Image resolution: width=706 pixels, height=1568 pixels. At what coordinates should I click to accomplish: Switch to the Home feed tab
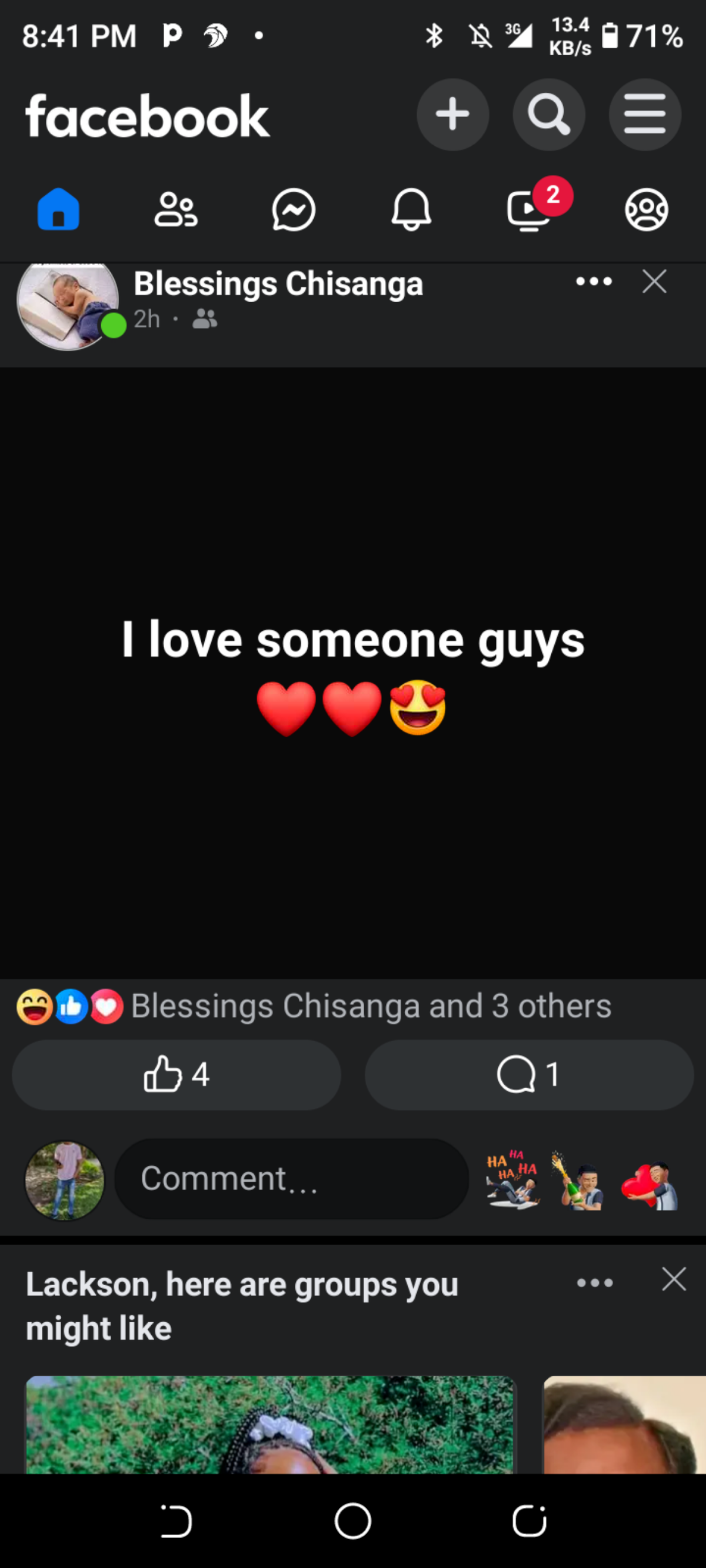(58, 210)
